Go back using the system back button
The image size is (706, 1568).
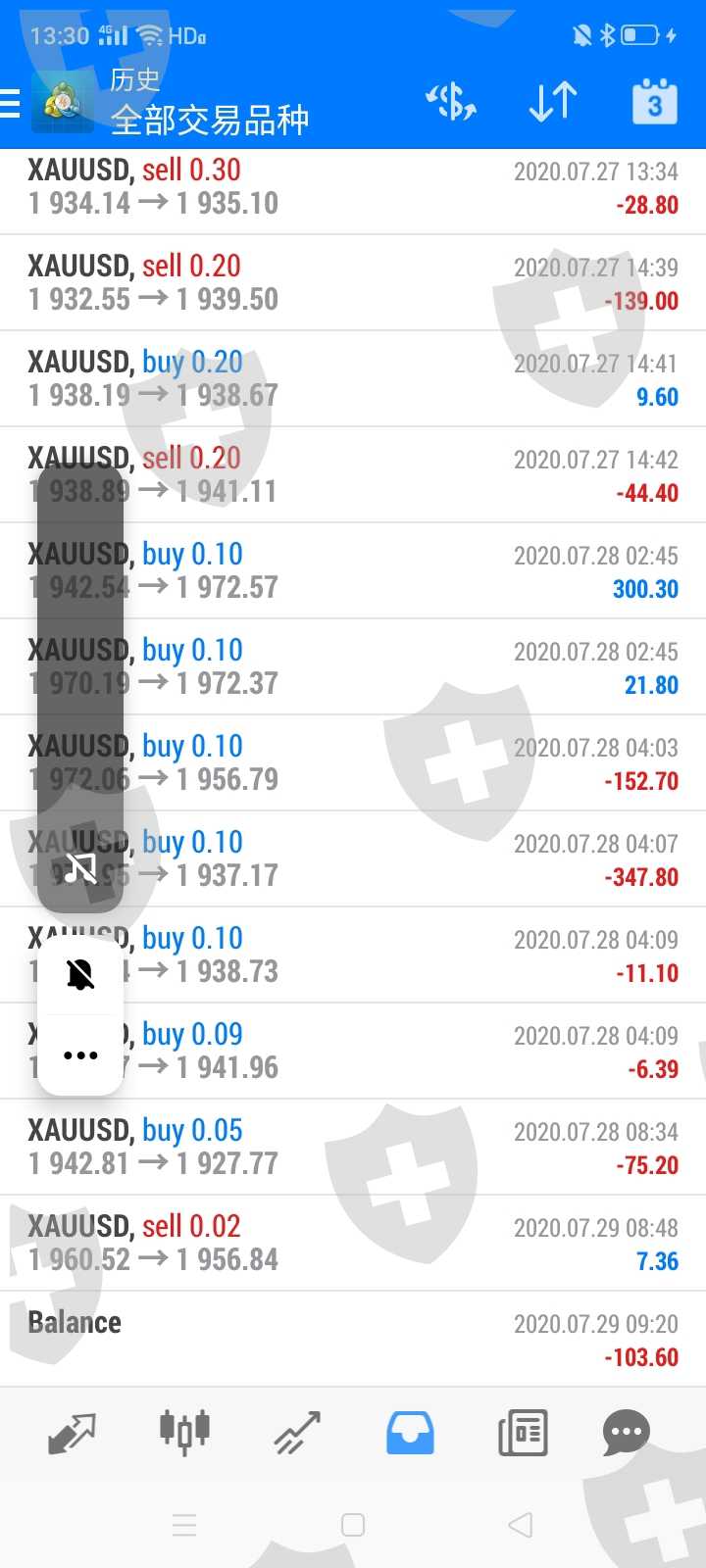pos(521,1525)
